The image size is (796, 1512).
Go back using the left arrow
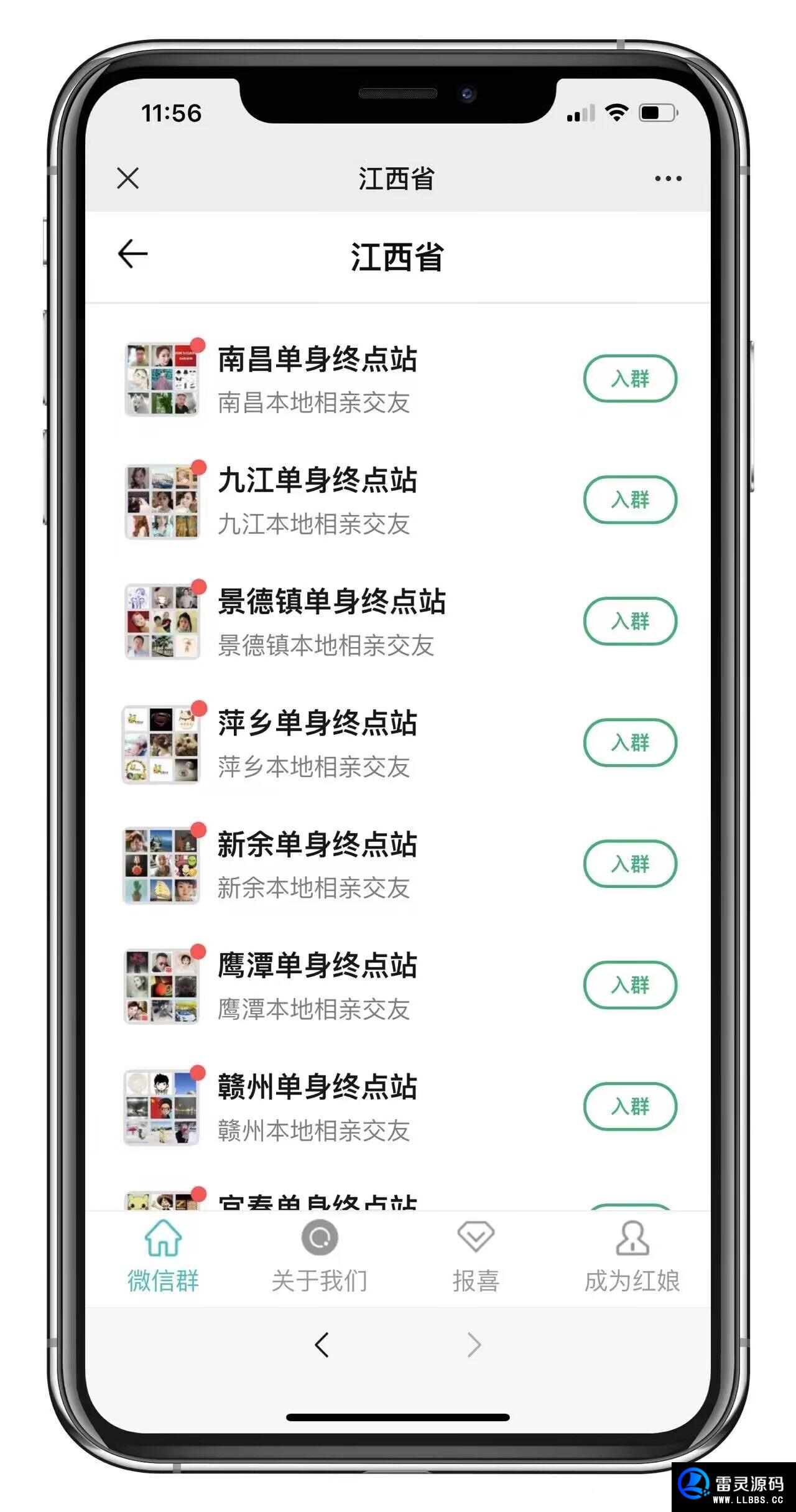tap(132, 254)
